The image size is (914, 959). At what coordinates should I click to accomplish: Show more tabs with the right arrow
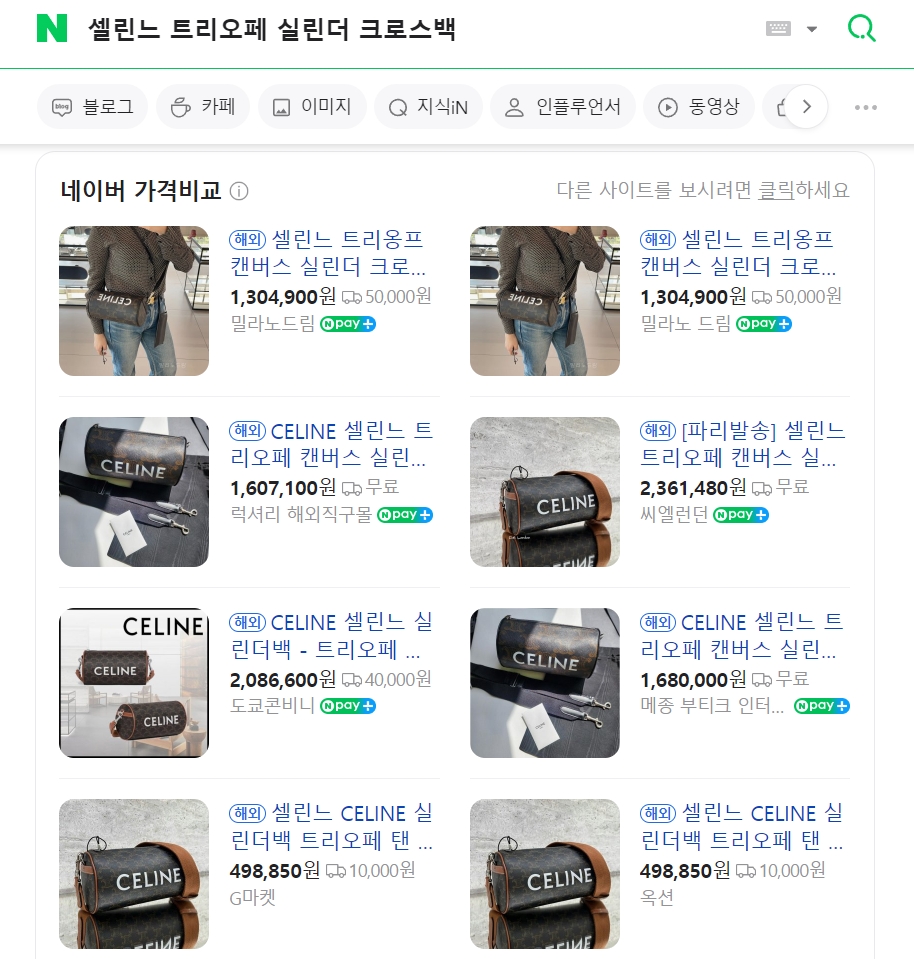click(x=807, y=107)
